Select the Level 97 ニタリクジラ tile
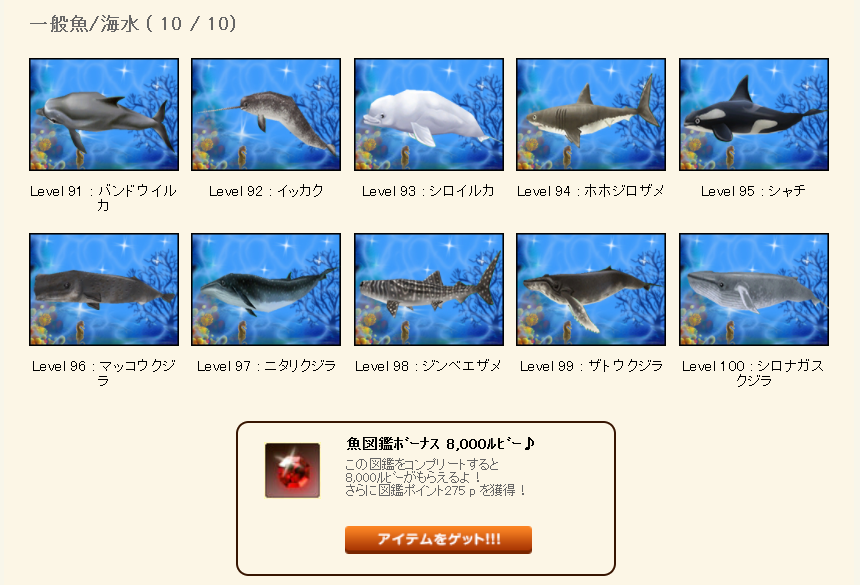Viewport: 860px width, 585px height. [x=266, y=290]
